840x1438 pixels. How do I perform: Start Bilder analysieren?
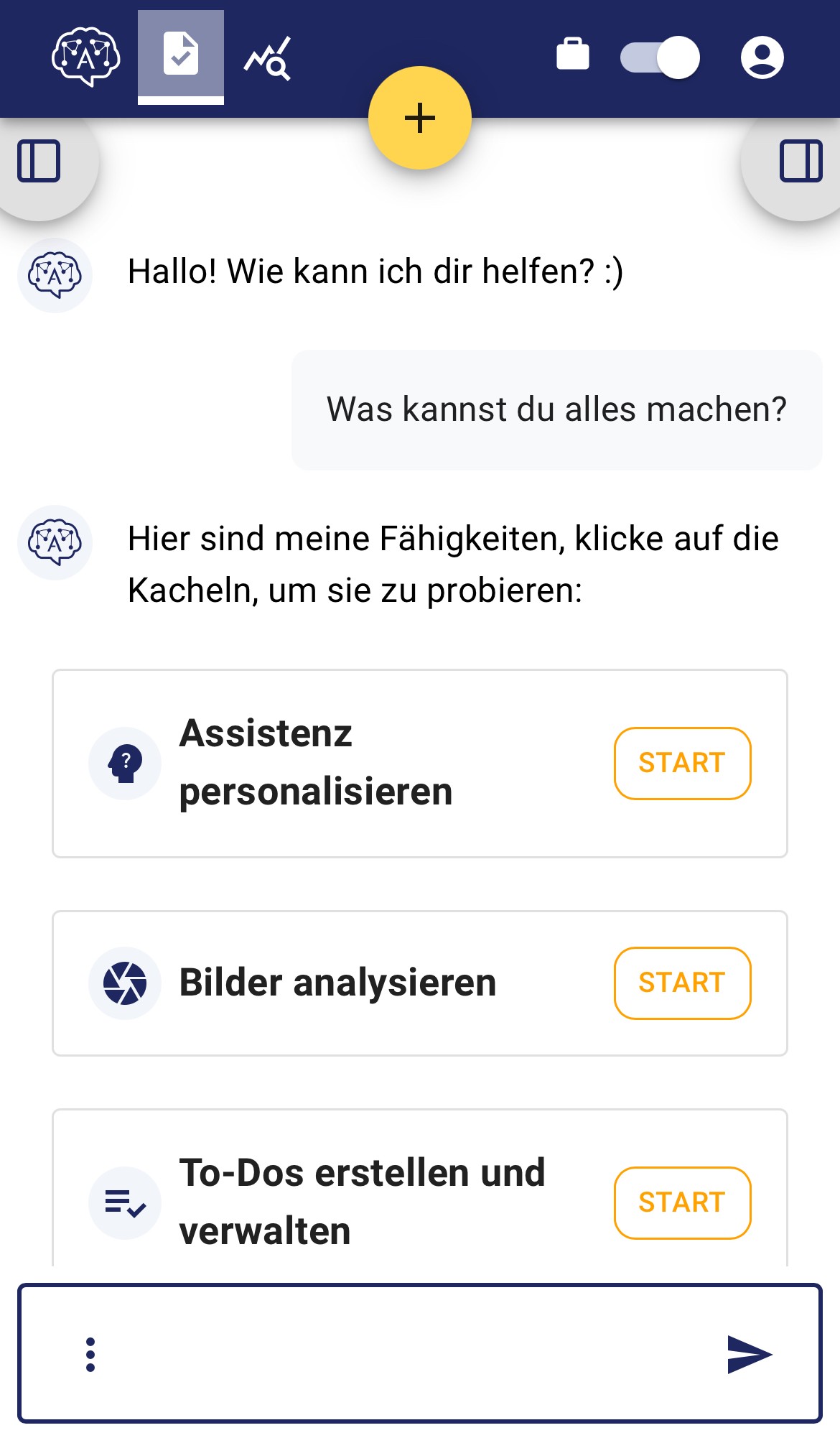coord(682,983)
